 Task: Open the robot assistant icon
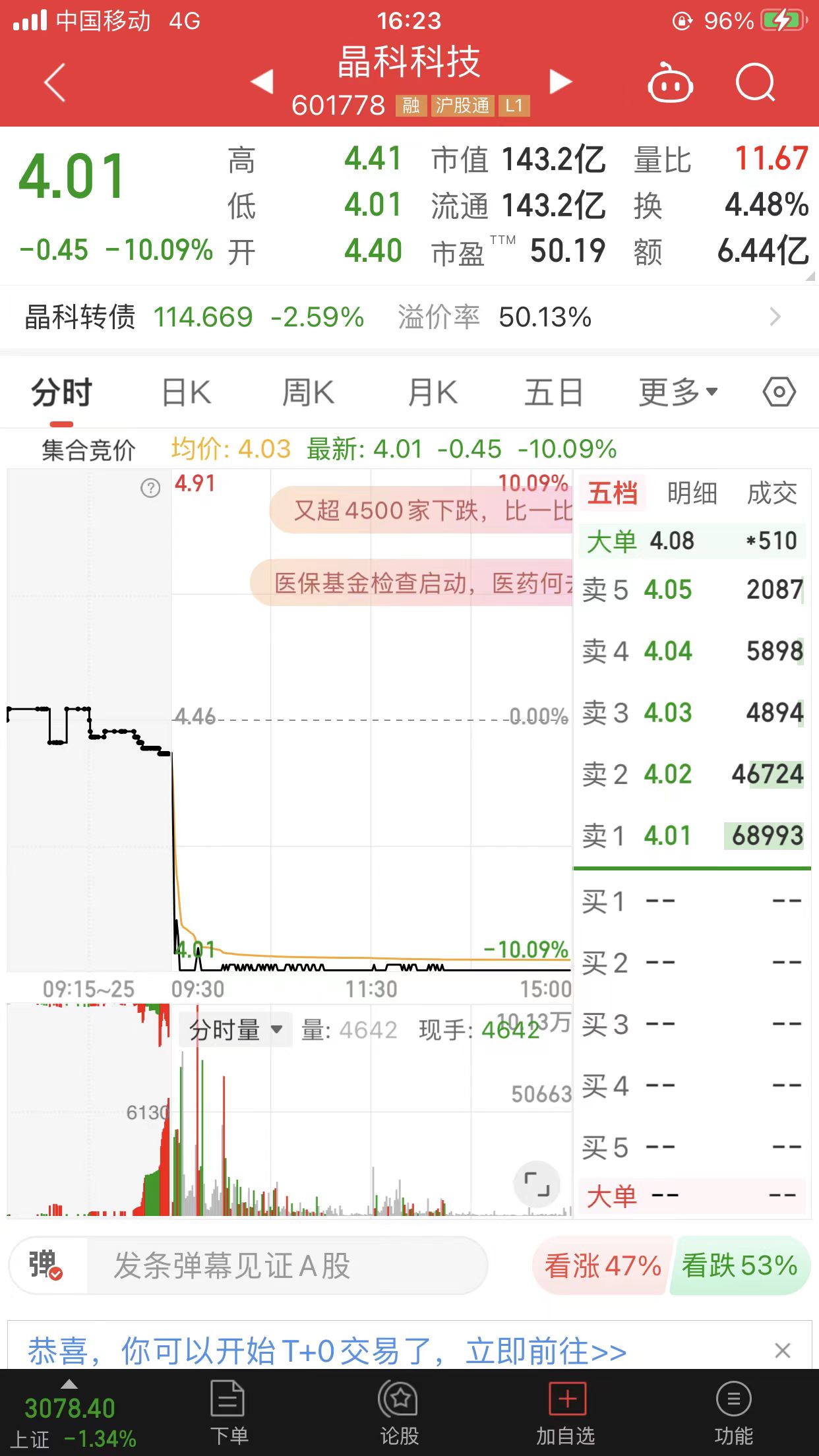pyautogui.click(x=670, y=82)
